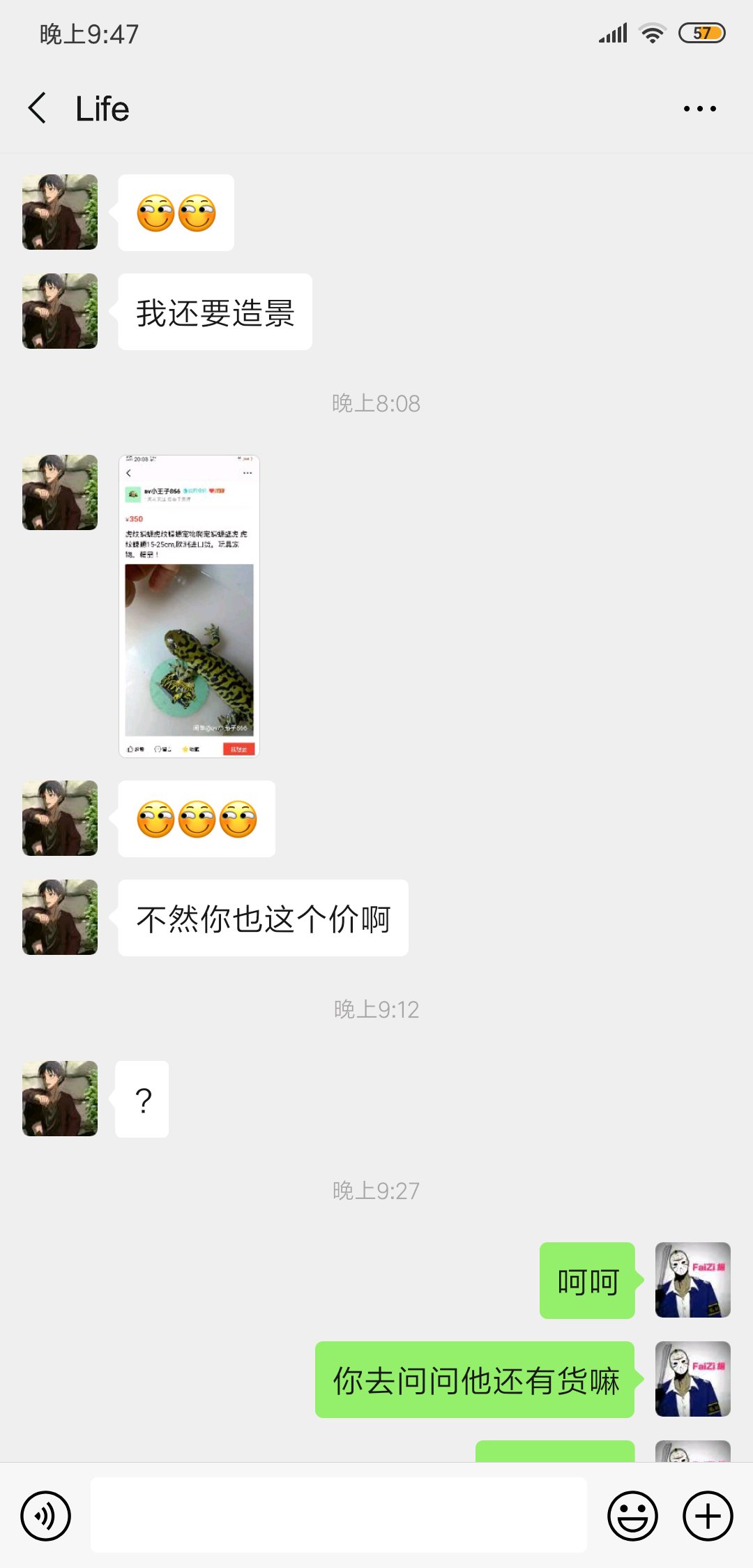753x1568 pixels.
Task: Switch to voice message input
Action: pos(46,1516)
